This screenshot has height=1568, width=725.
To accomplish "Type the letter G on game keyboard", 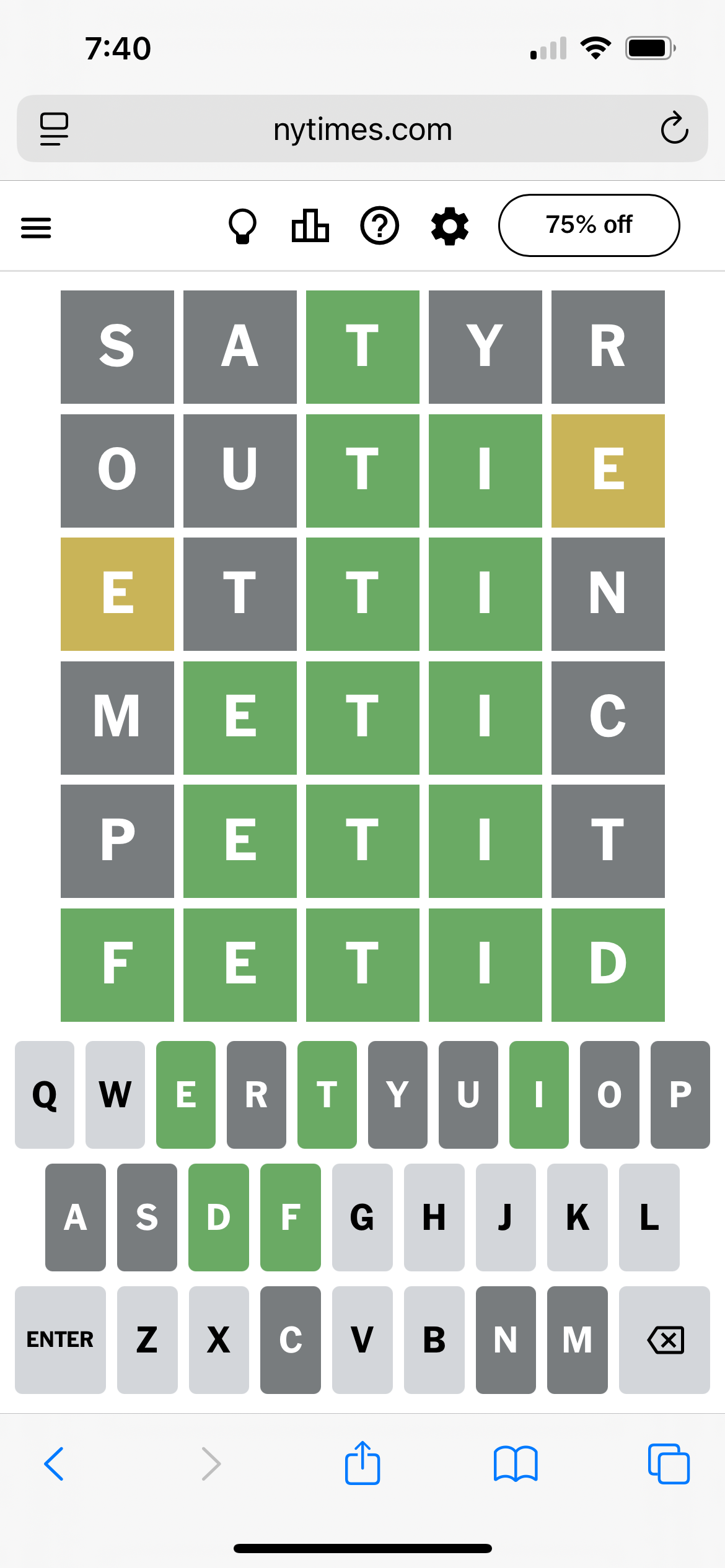I will 362,1217.
